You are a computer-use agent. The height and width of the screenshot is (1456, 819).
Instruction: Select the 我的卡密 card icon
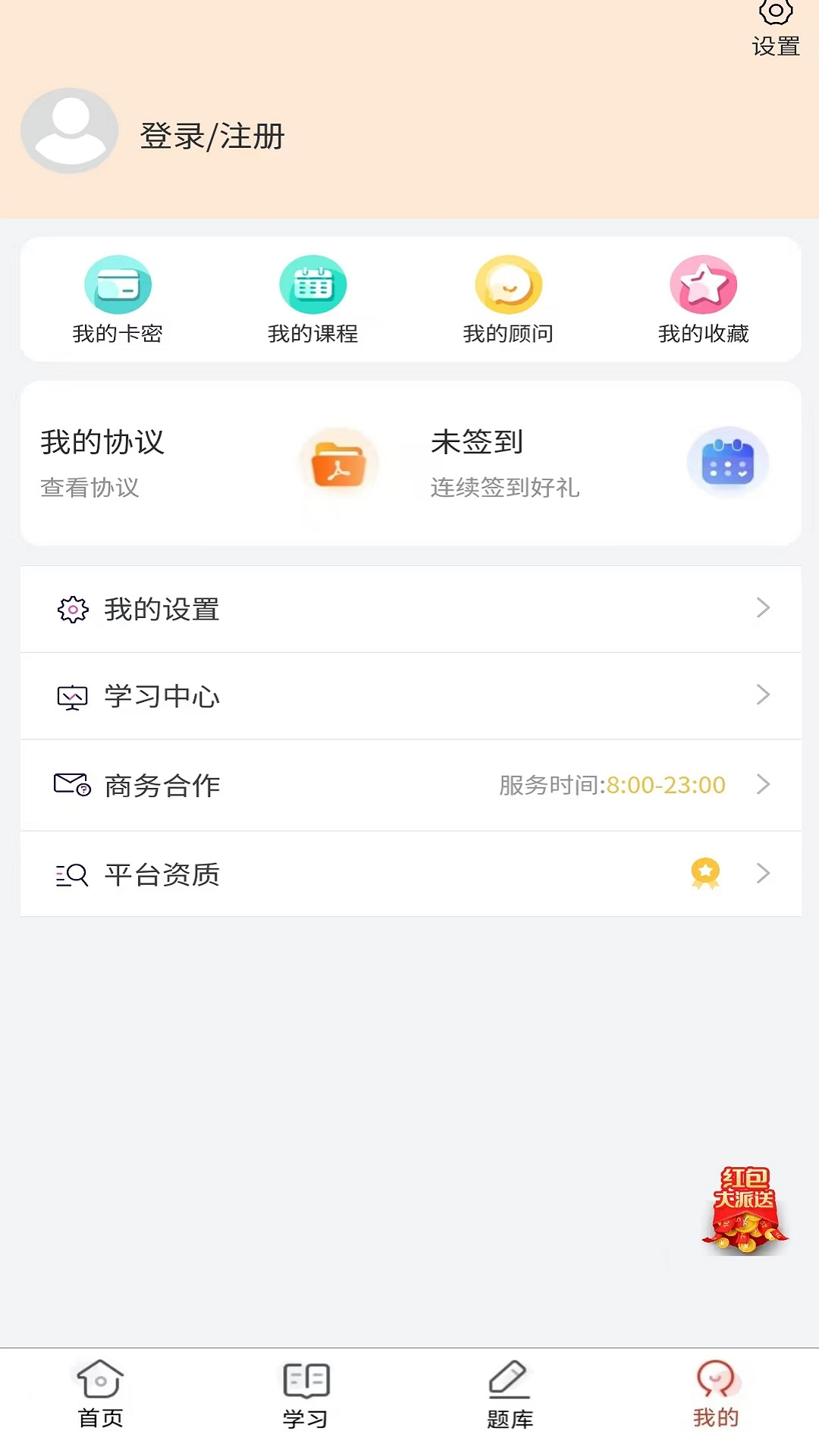118,284
